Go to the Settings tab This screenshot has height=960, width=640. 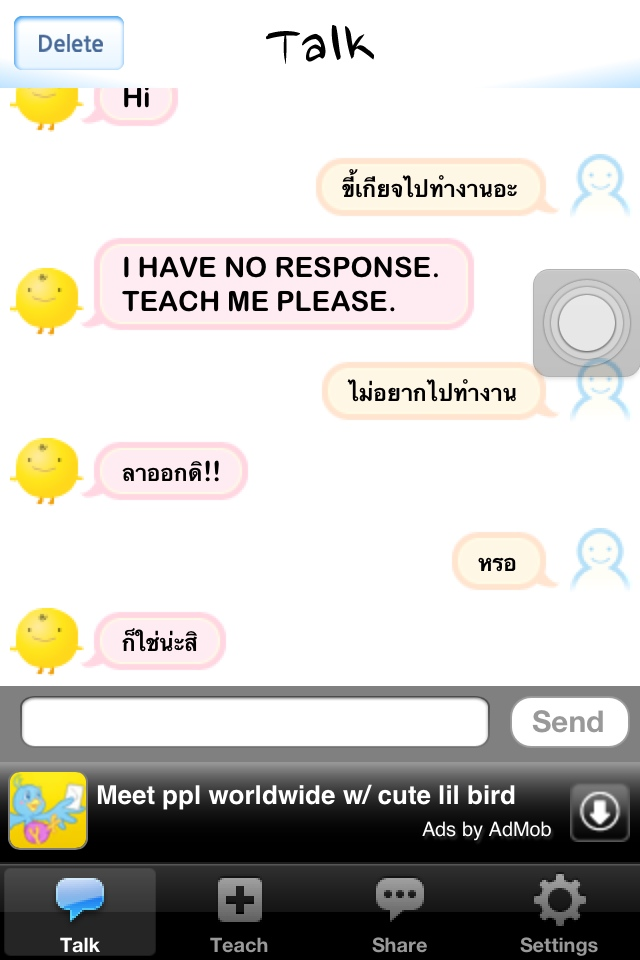558,914
